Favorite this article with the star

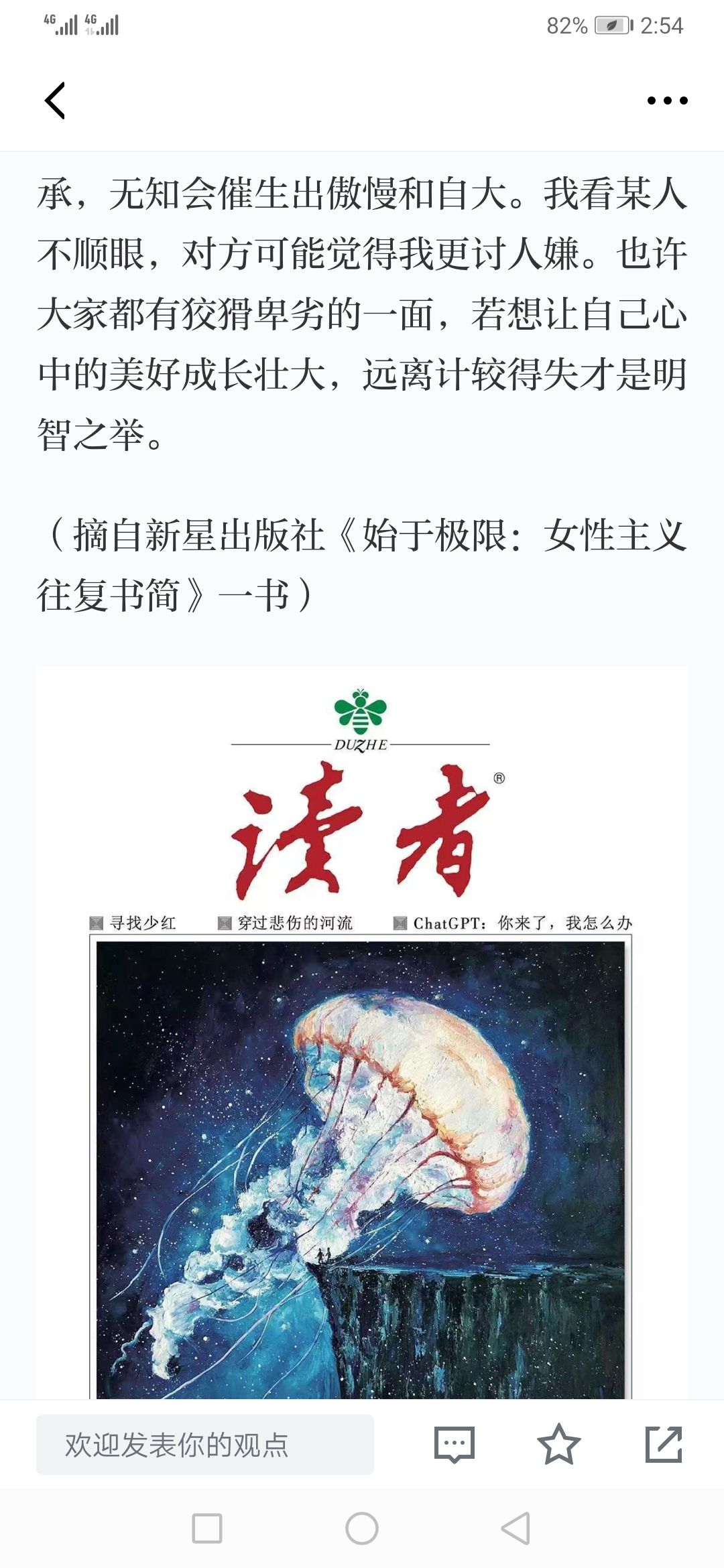[558, 1445]
